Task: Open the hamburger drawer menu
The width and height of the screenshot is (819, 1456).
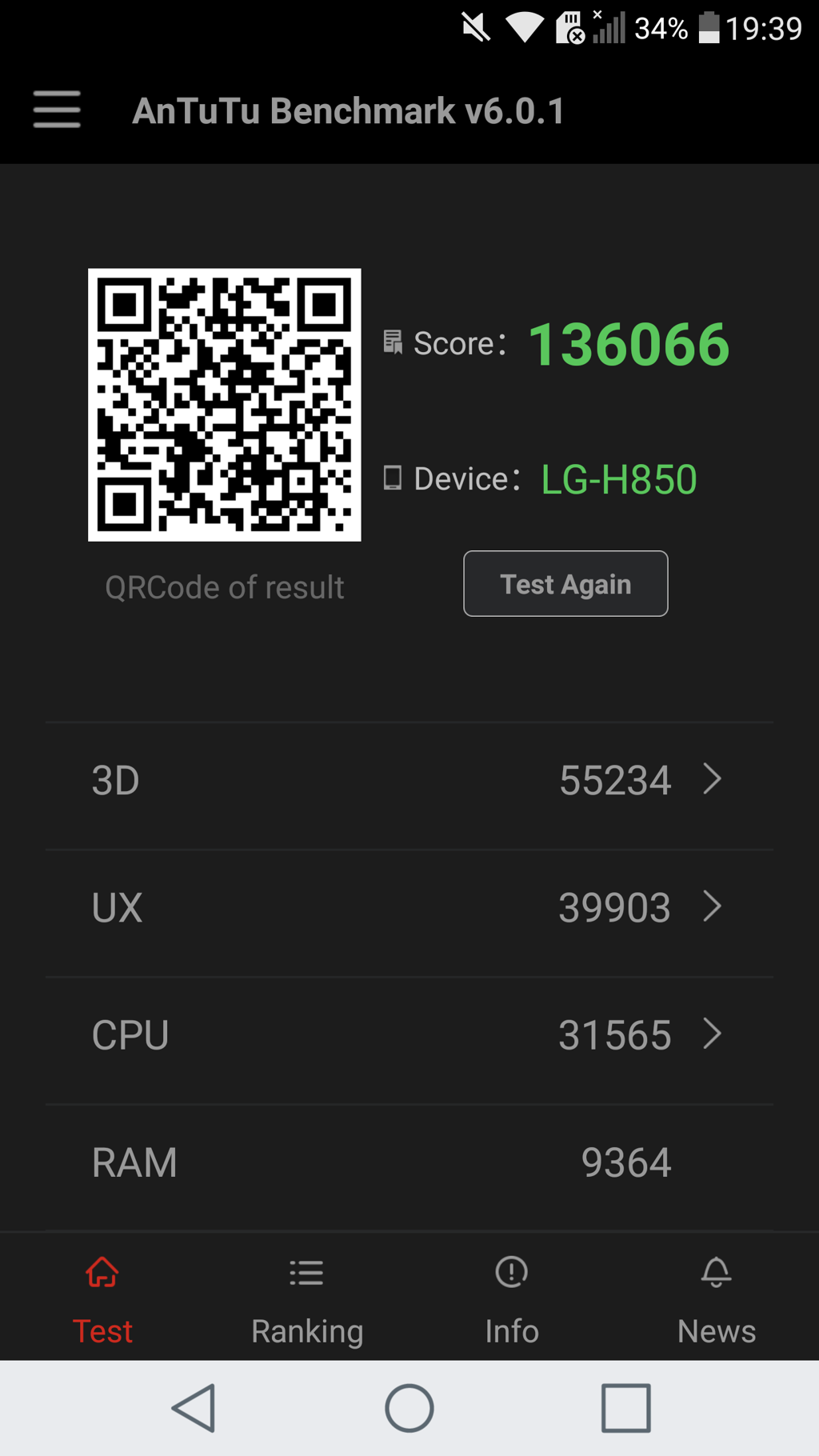Action: click(57, 110)
